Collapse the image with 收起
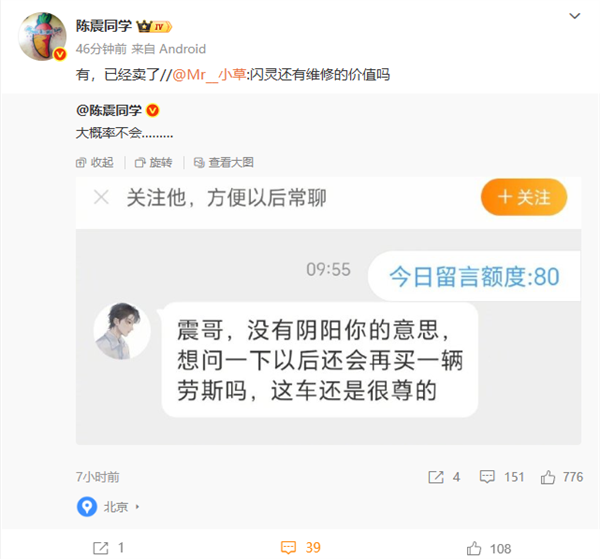This screenshot has width=600, height=559. [x=95, y=162]
